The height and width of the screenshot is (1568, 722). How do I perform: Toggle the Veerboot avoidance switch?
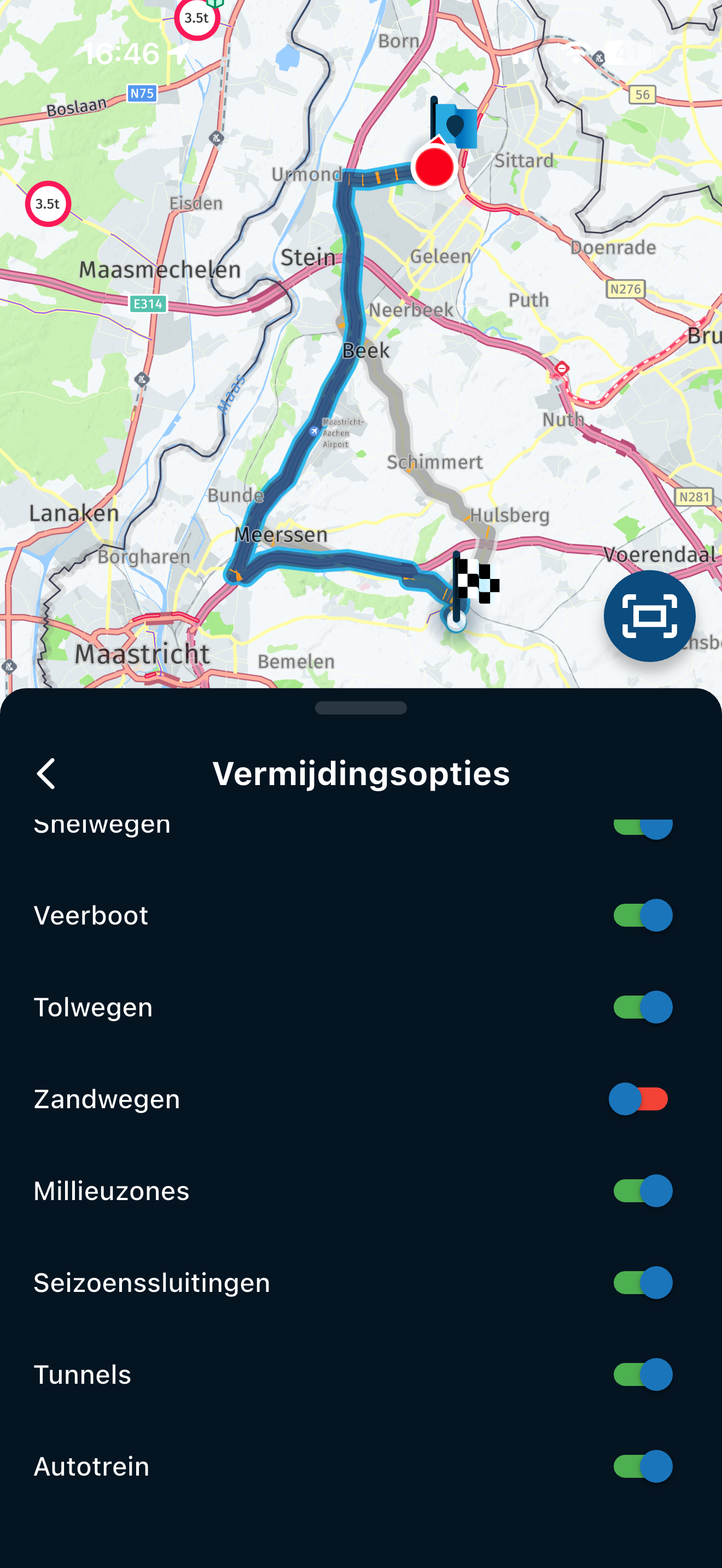tap(642, 915)
